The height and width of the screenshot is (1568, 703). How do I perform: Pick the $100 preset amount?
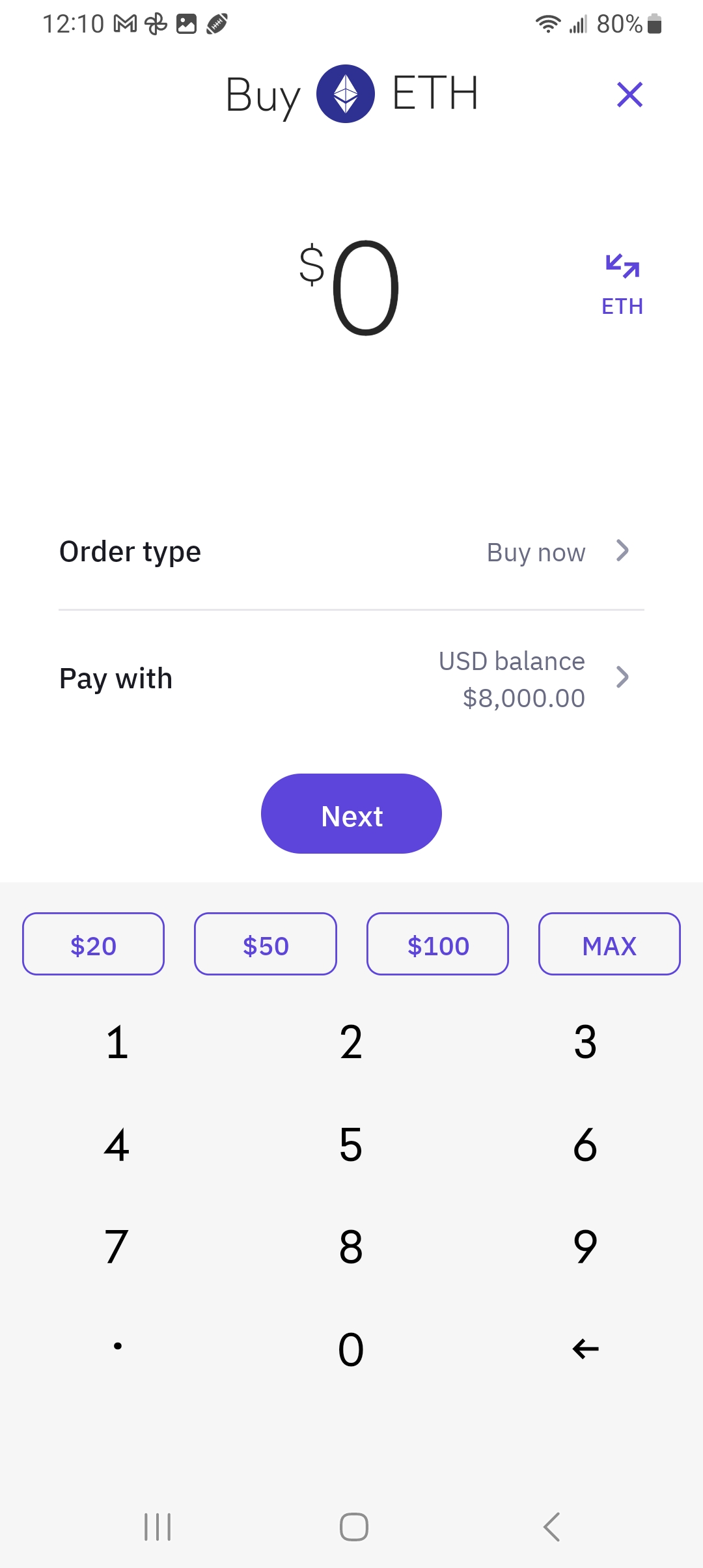pyautogui.click(x=438, y=944)
